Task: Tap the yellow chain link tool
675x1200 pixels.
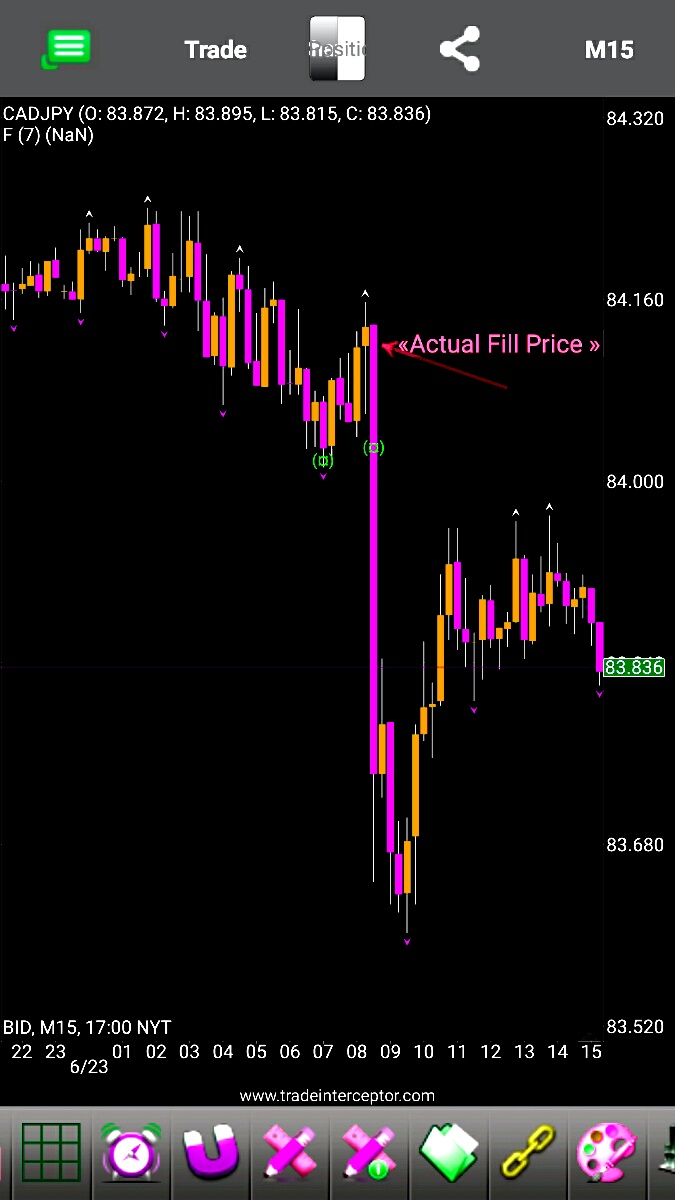Action: [x=528, y=1153]
